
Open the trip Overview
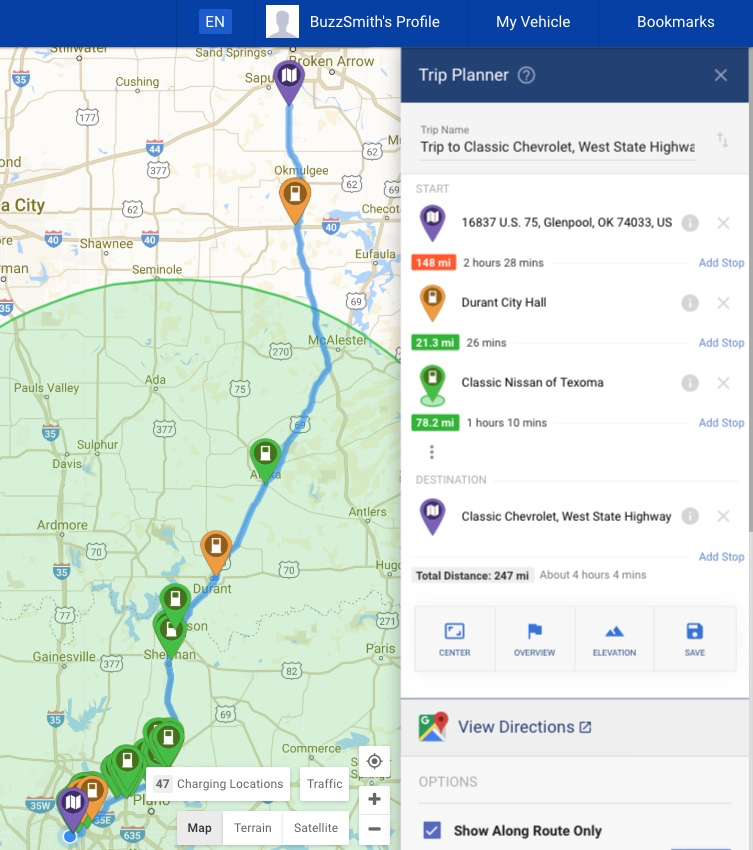click(x=534, y=639)
